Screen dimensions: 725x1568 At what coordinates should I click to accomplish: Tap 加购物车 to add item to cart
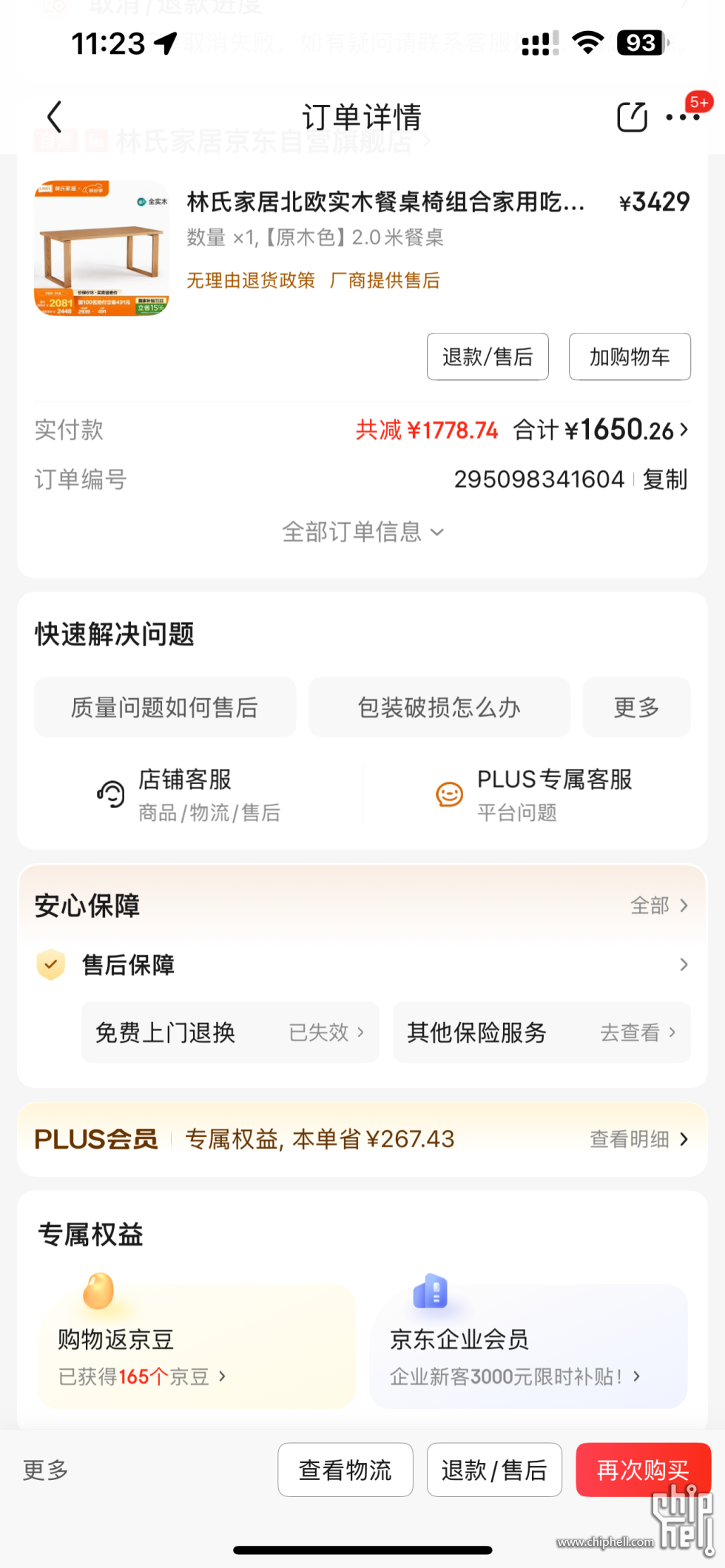(629, 356)
